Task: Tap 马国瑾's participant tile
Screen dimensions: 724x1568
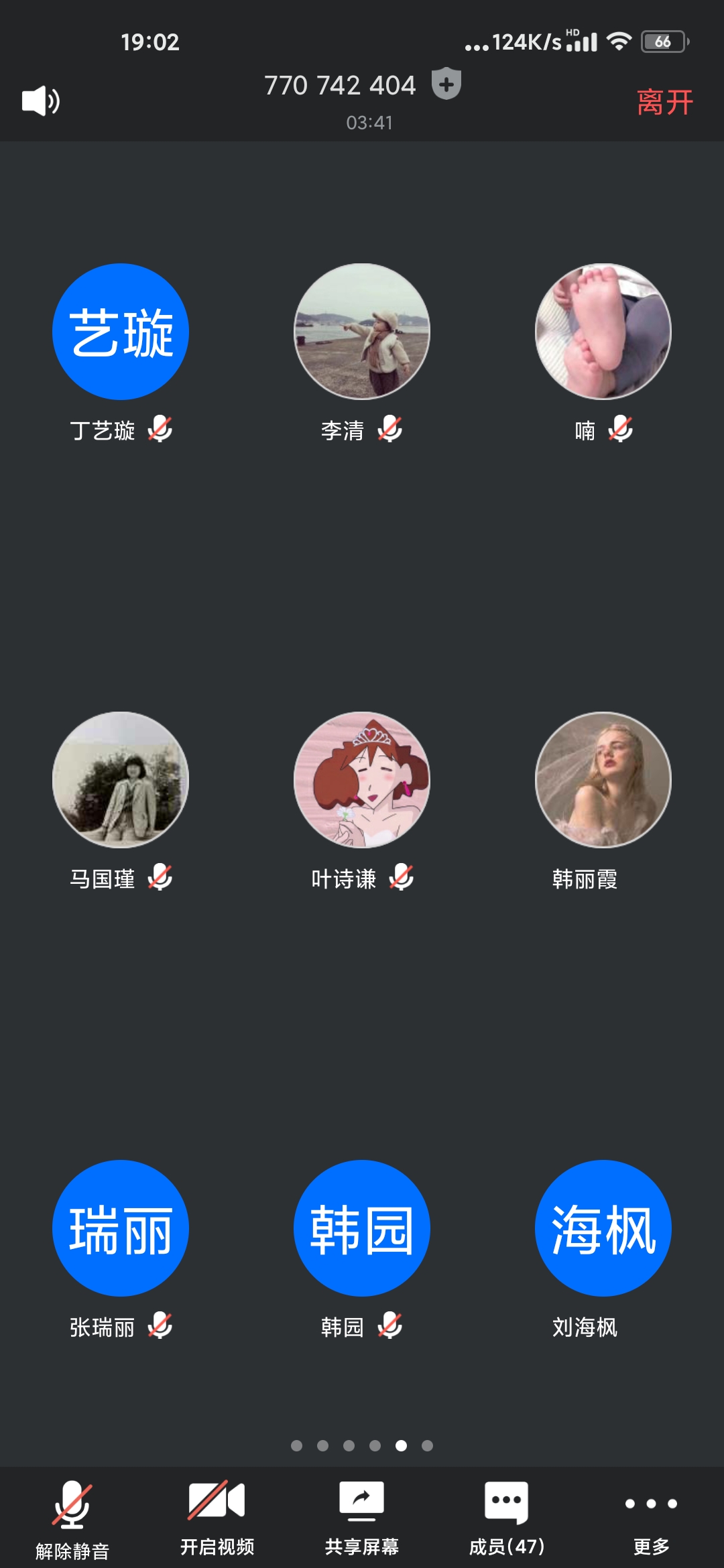Action: [121, 780]
